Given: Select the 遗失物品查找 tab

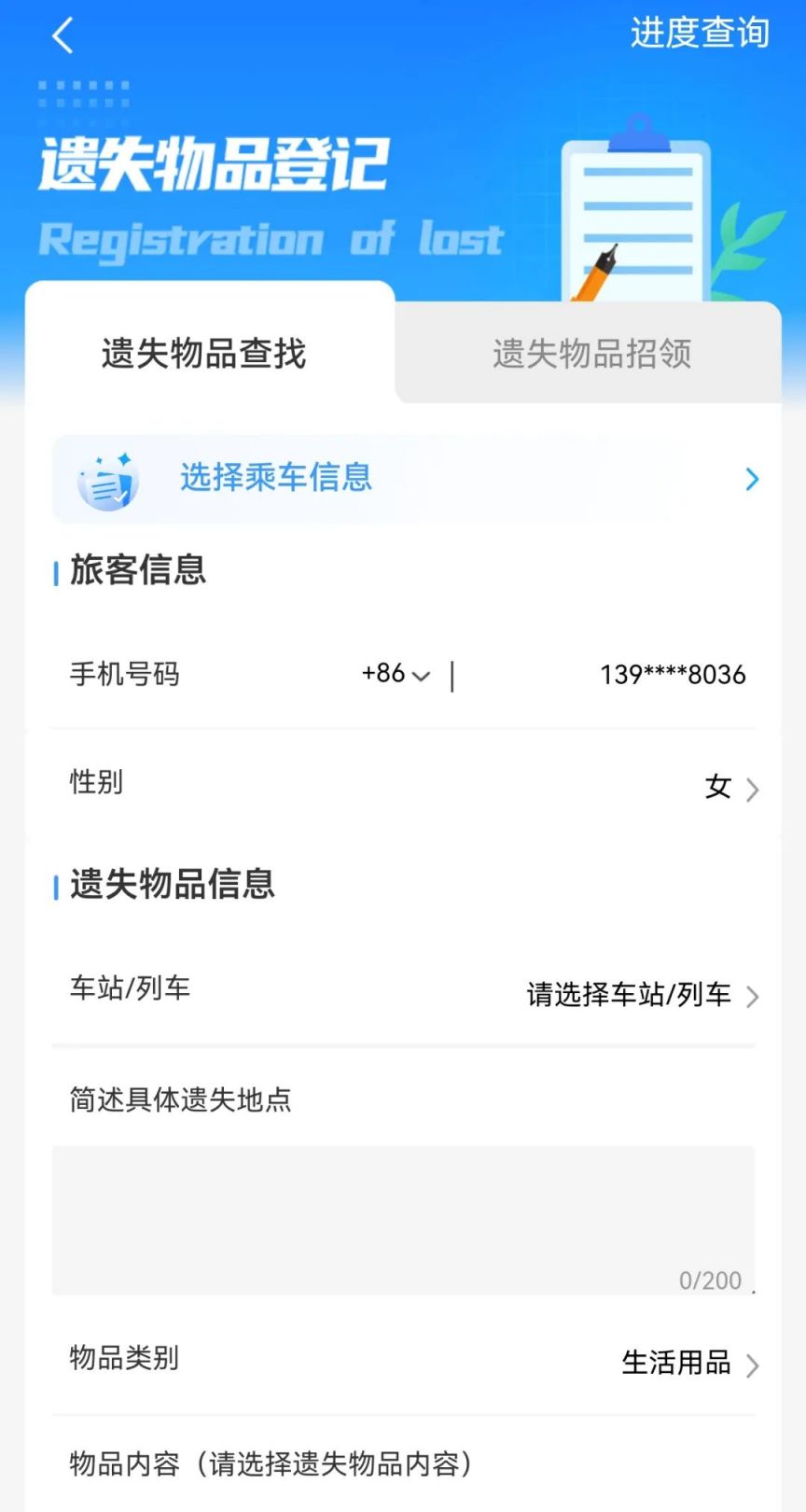Looking at the screenshot, I should click(201, 356).
